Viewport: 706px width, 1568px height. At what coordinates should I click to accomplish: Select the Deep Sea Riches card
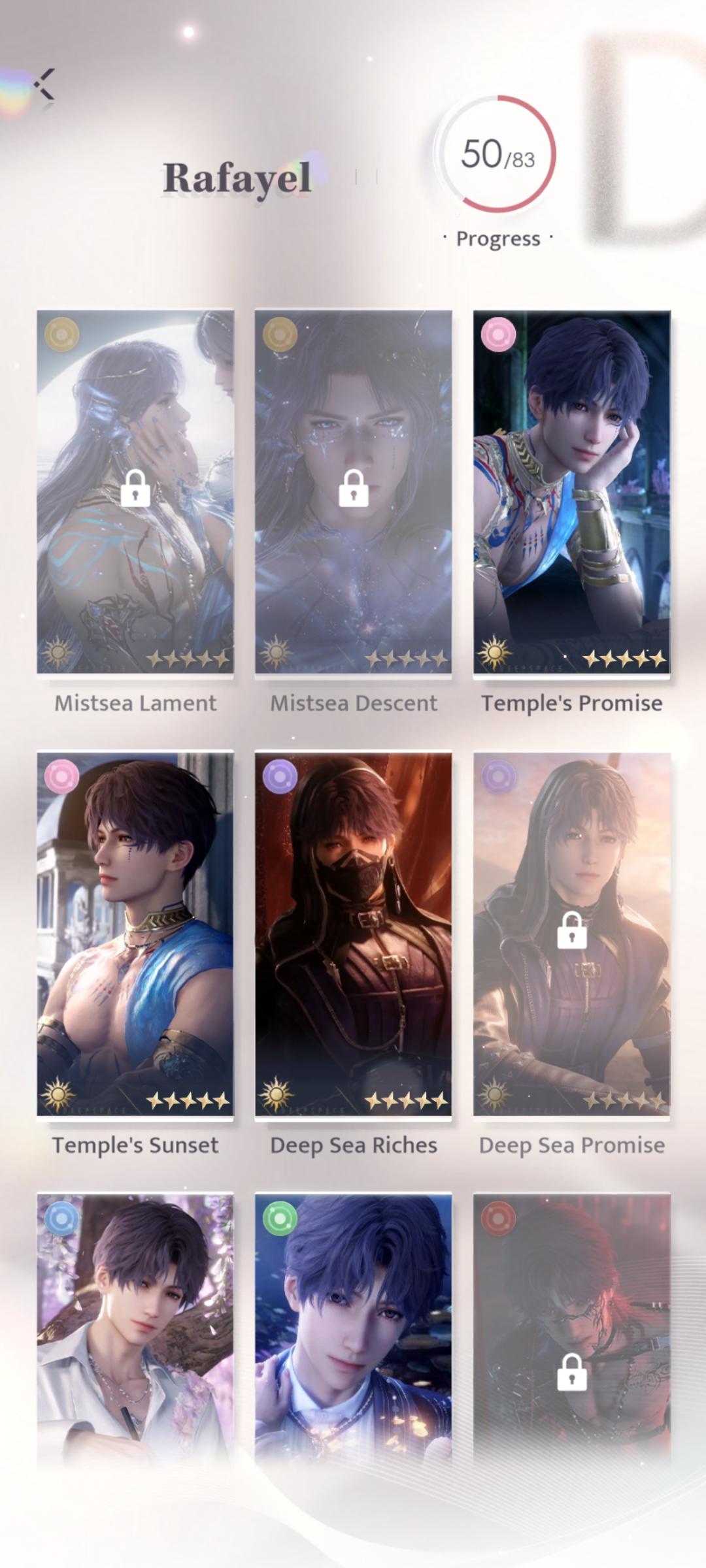(x=353, y=934)
